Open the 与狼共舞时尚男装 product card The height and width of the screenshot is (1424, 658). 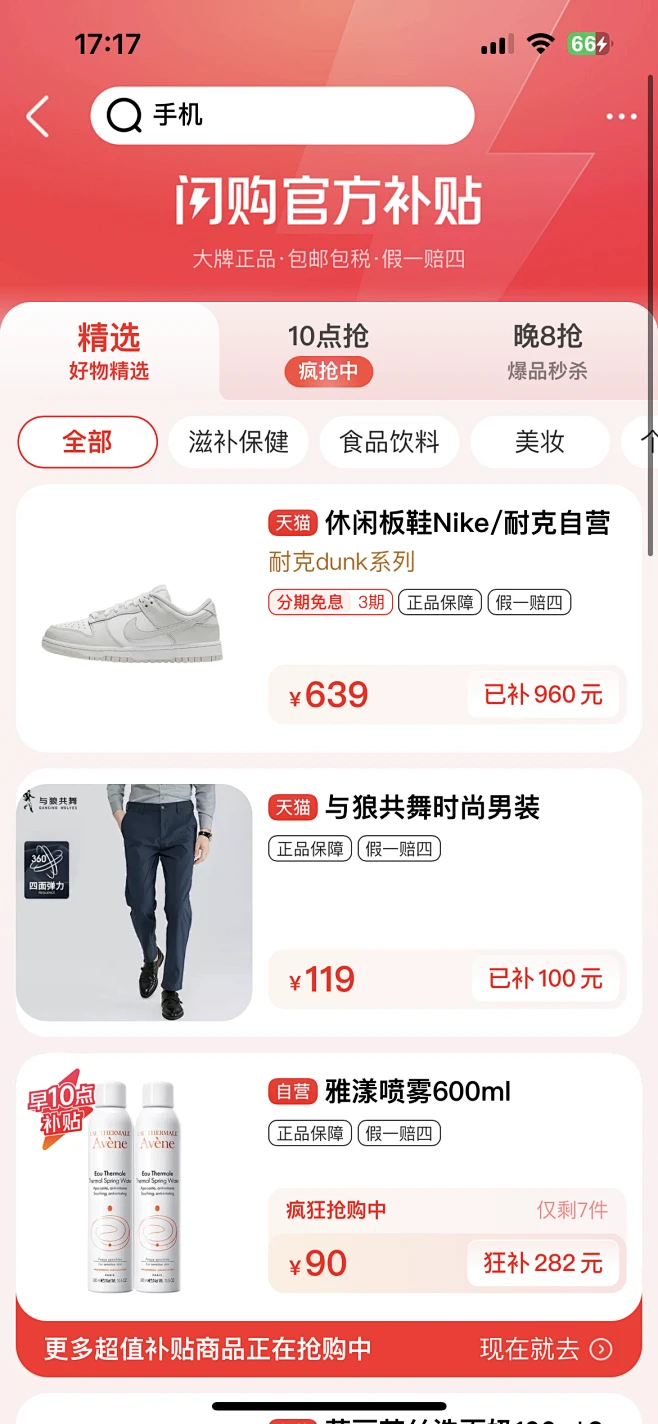point(329,902)
